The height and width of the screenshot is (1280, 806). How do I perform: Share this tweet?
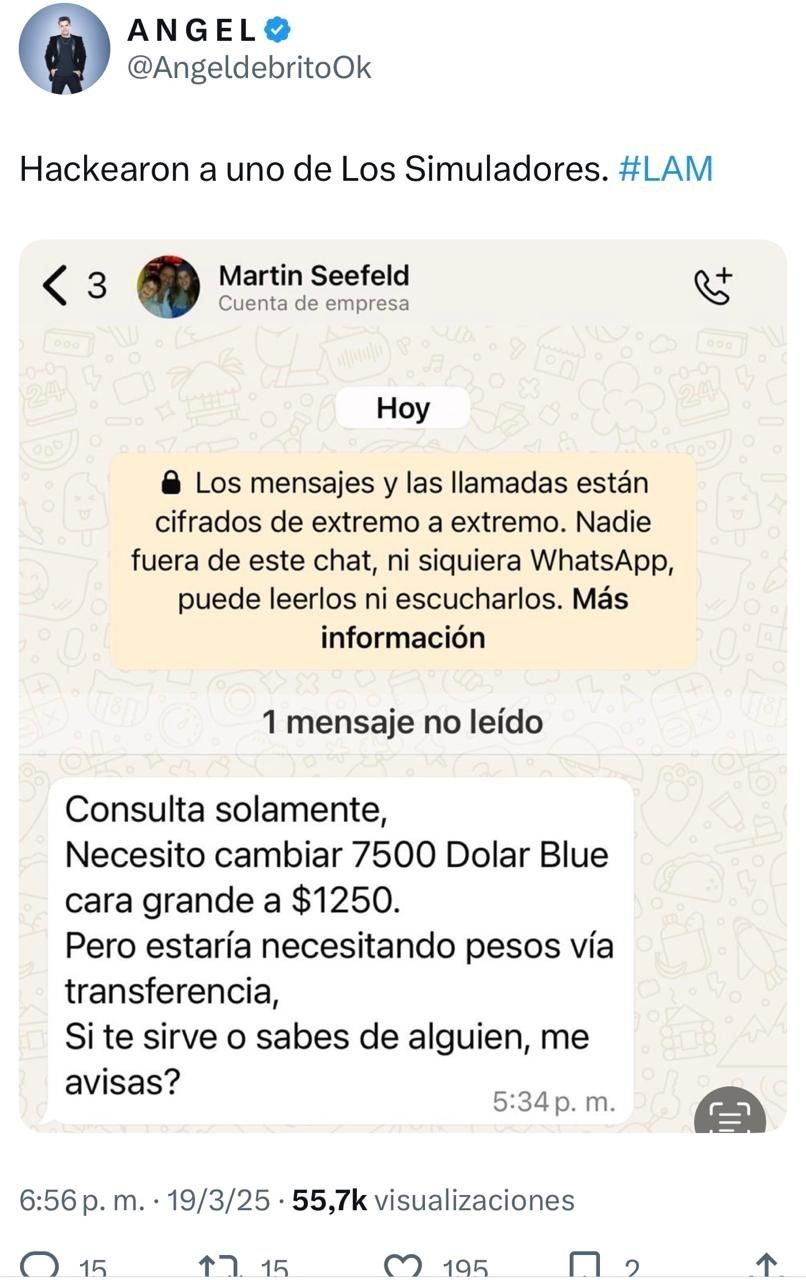click(766, 1267)
